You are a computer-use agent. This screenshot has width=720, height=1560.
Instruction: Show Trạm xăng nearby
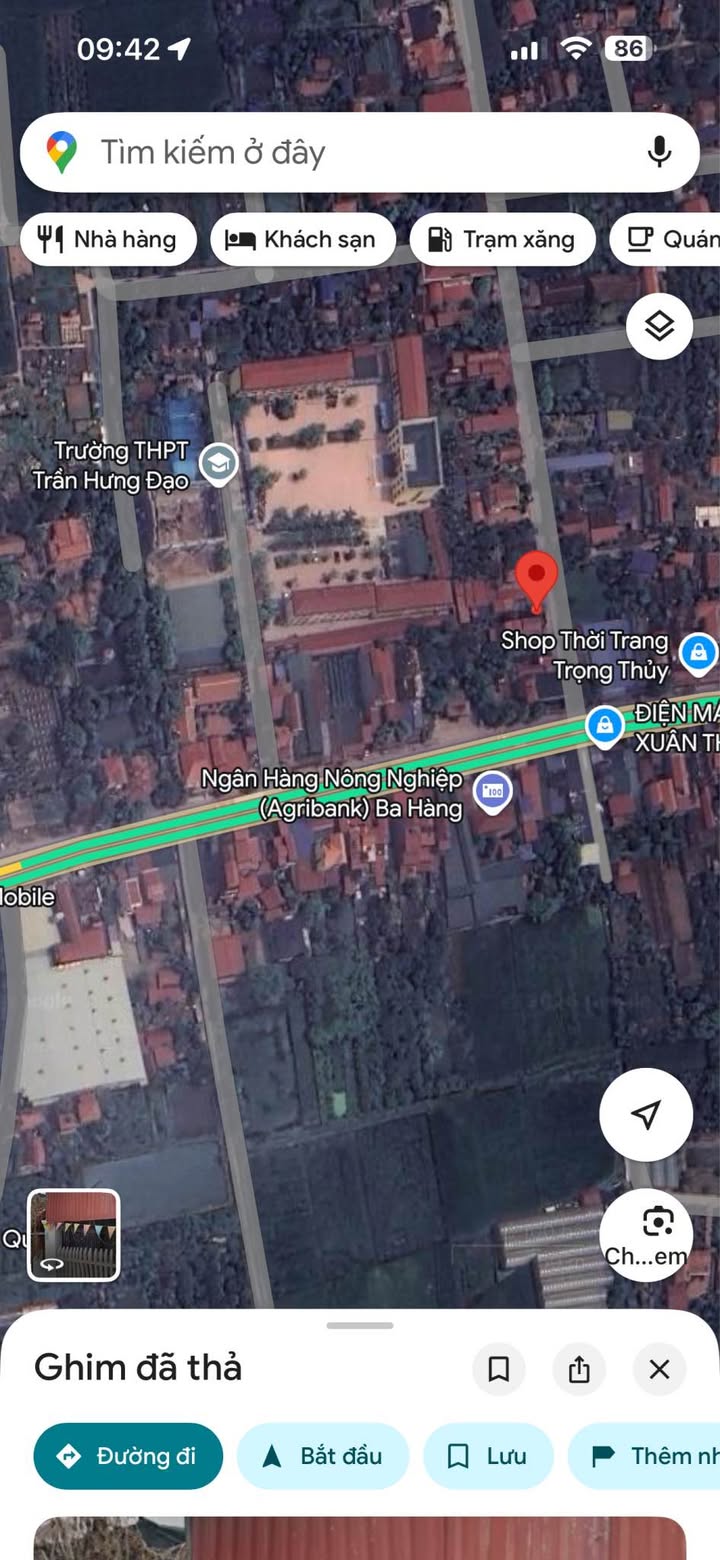pos(502,240)
